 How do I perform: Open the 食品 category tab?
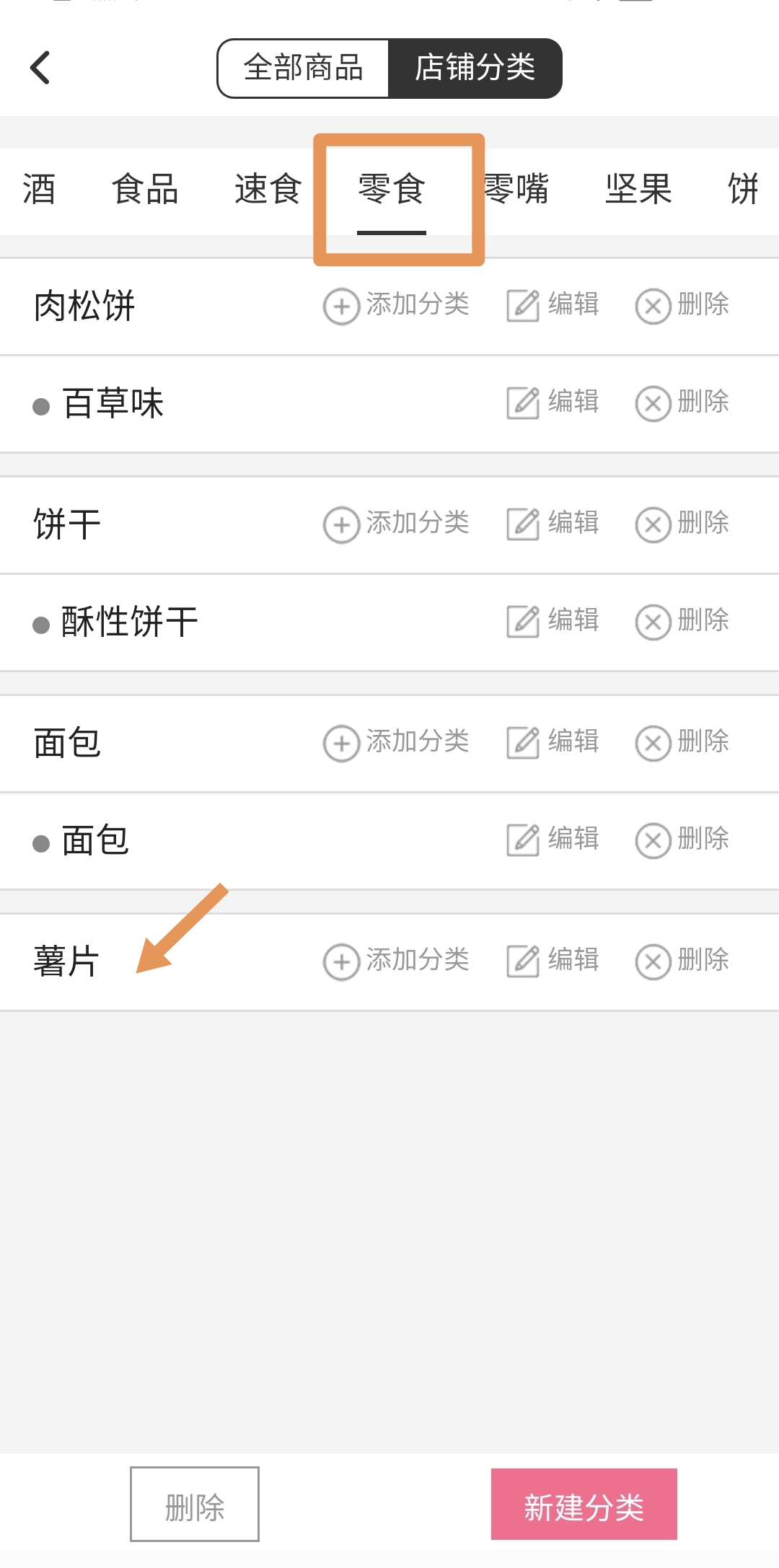(x=145, y=190)
